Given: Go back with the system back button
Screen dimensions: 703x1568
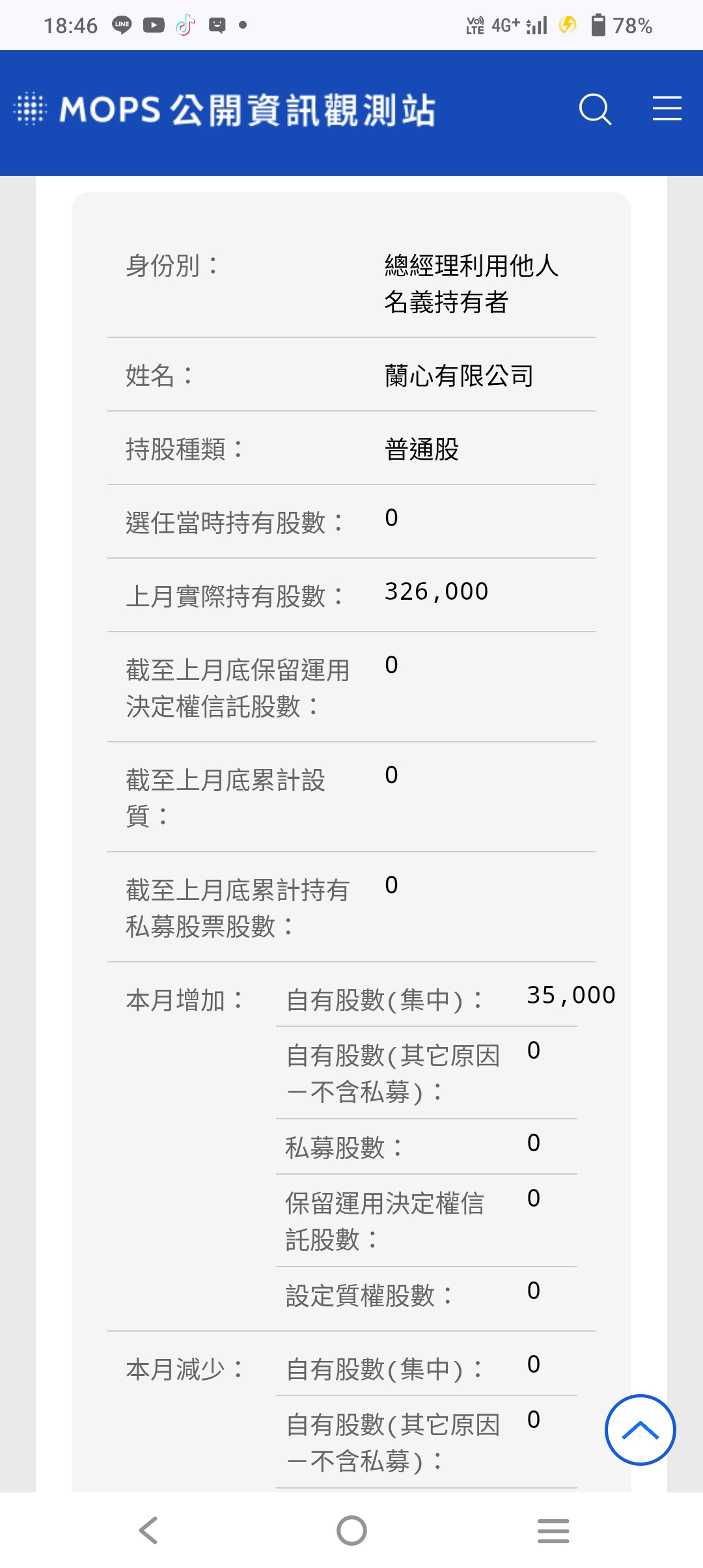Looking at the screenshot, I should [x=148, y=1530].
